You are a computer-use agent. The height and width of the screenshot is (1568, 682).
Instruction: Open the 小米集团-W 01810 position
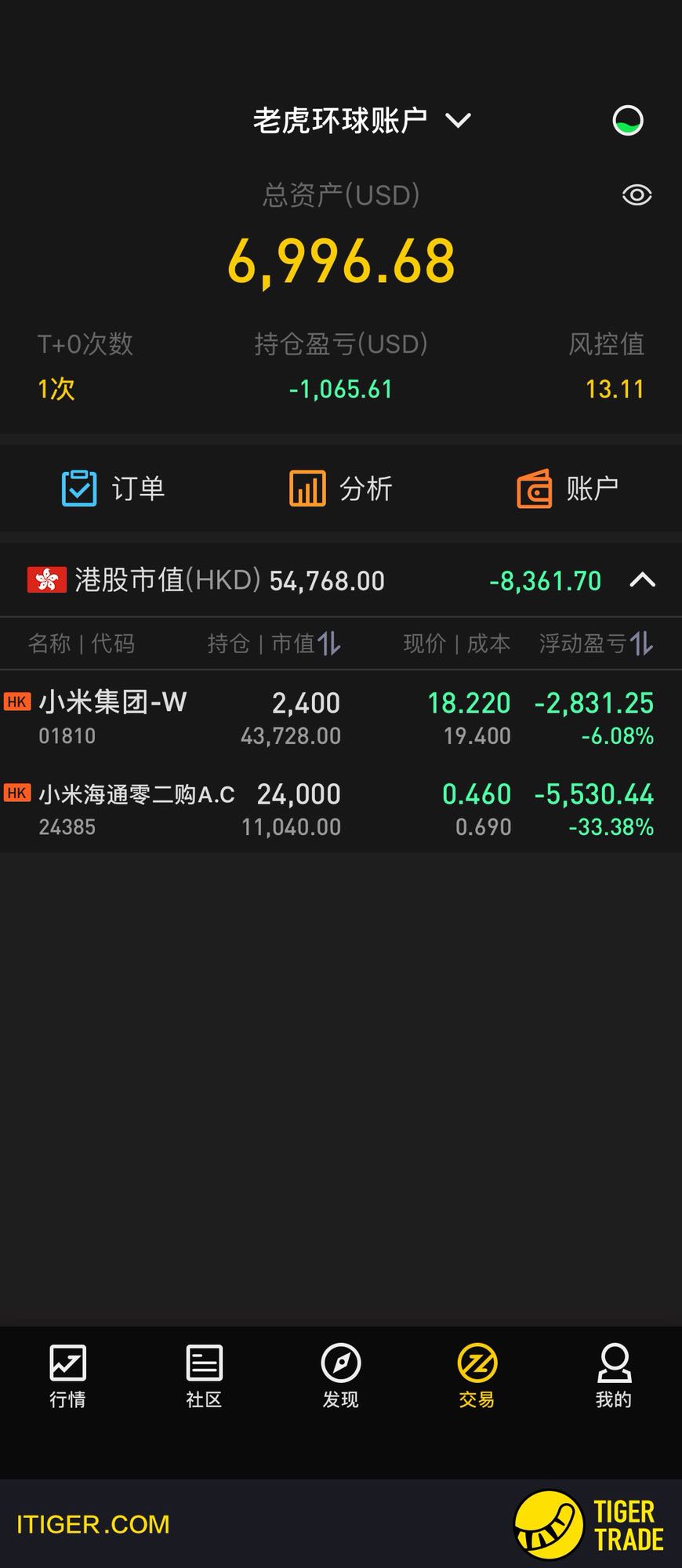pyautogui.click(x=341, y=717)
